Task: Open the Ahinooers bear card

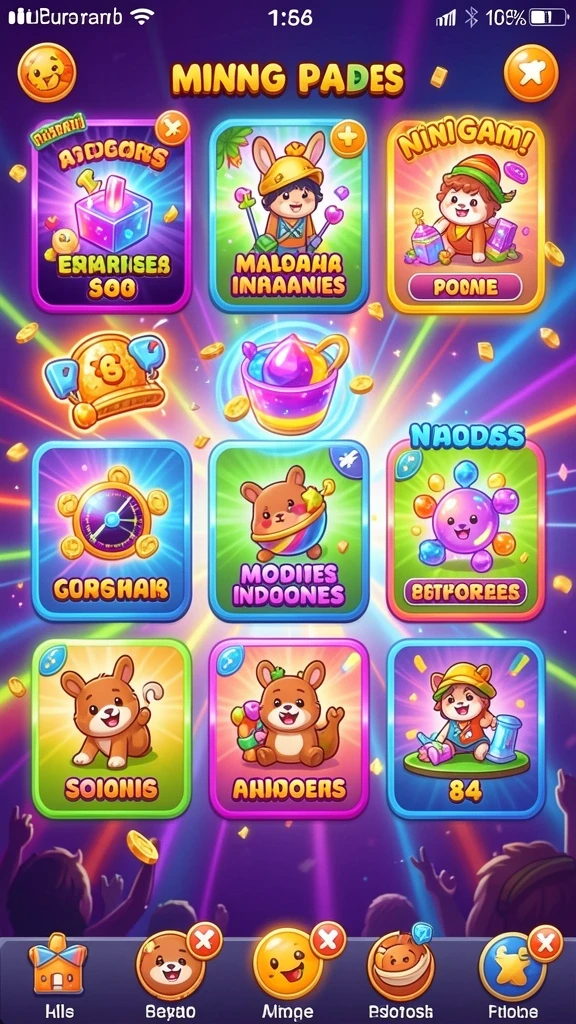Action: tap(289, 728)
